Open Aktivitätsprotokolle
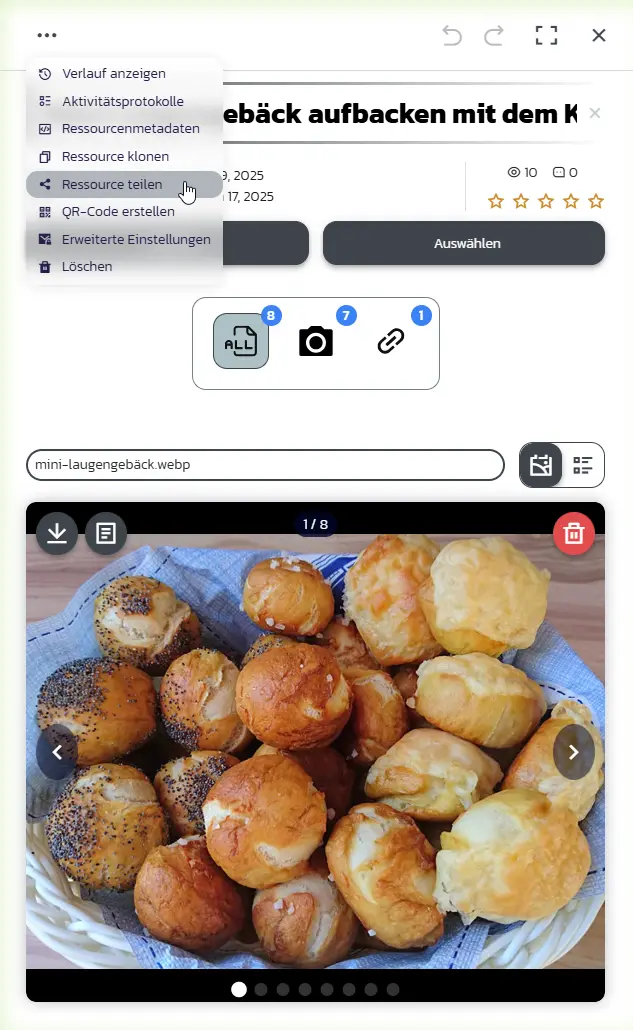The width and height of the screenshot is (633, 1030). [x=124, y=101]
